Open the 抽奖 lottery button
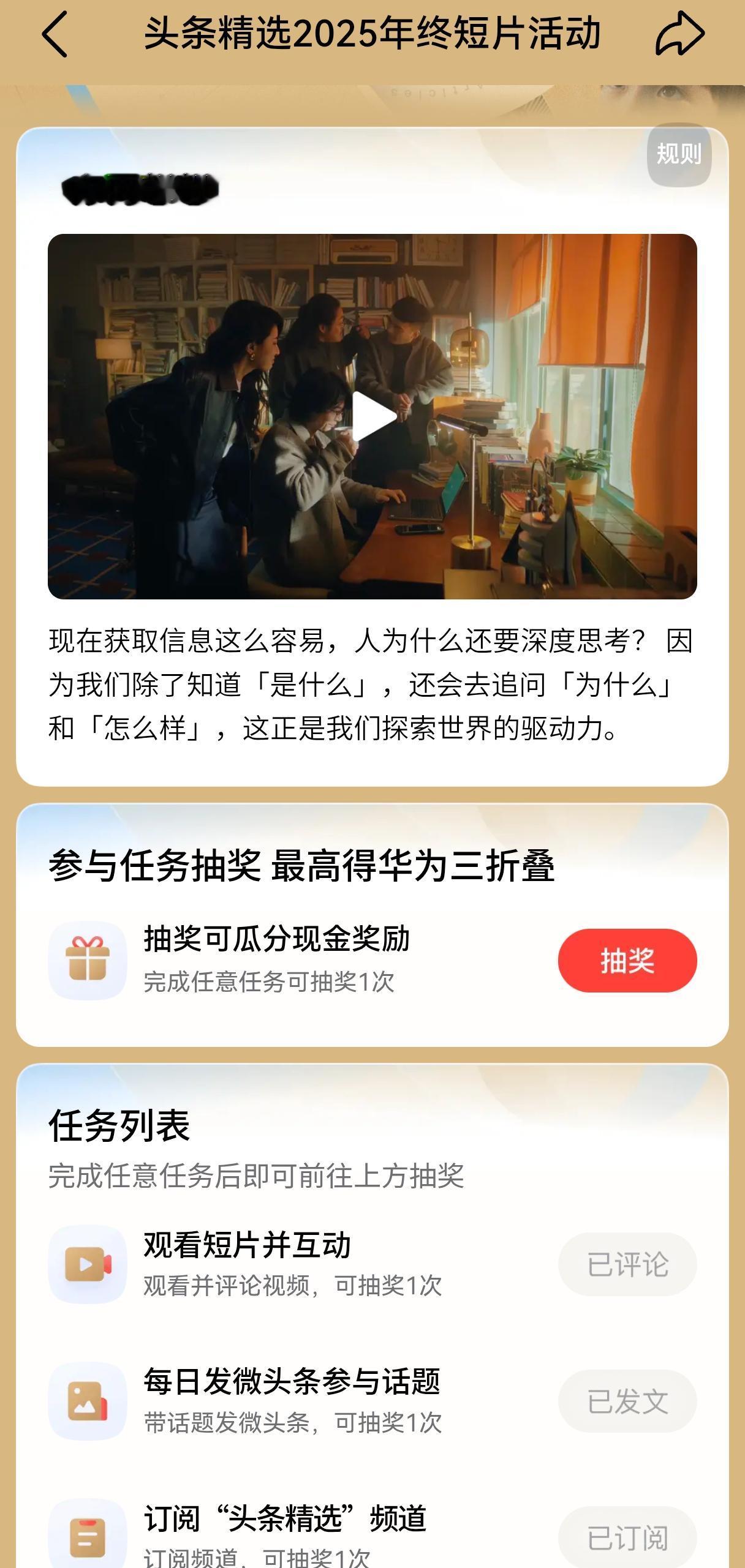The height and width of the screenshot is (1568, 745). 626,961
